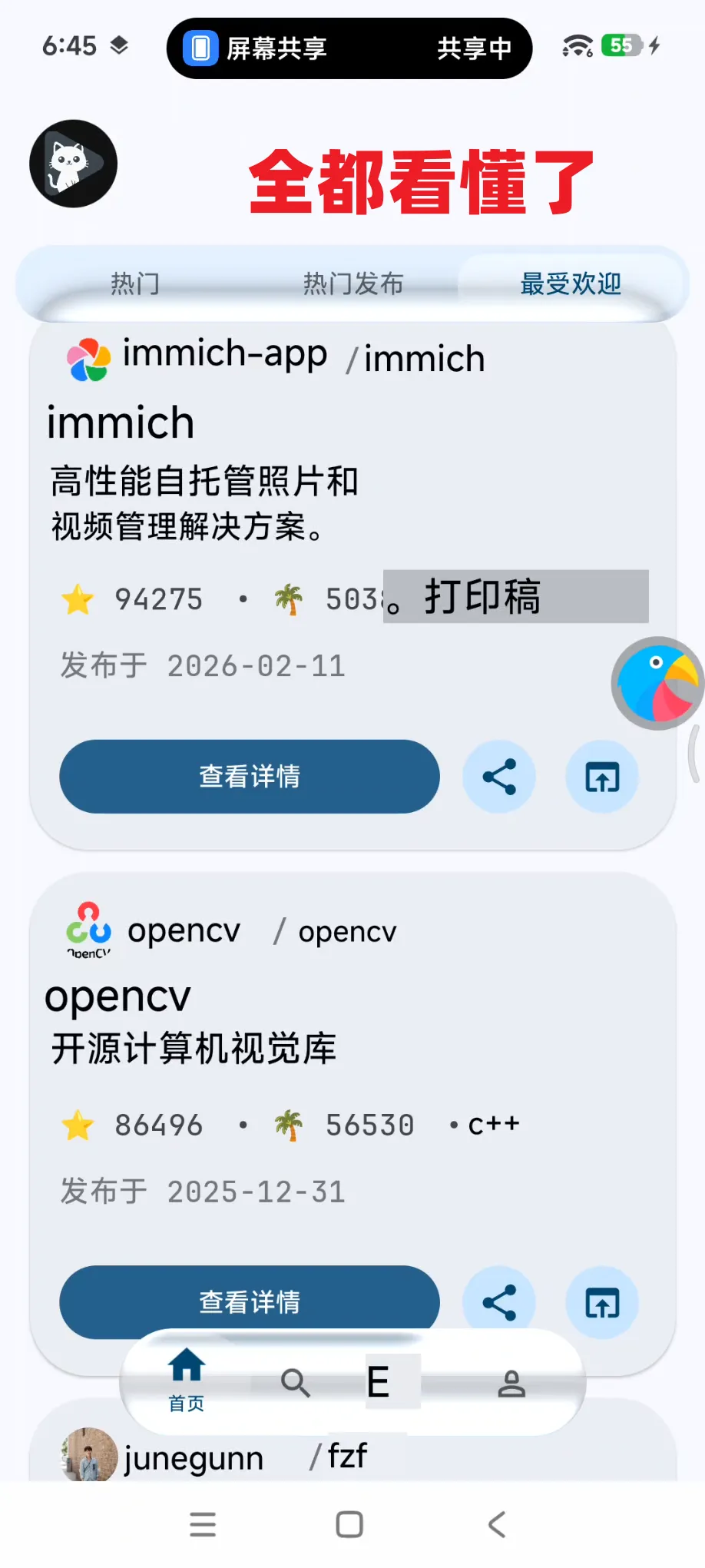Tap the 屏幕共享 screen sharing banner
705x1568 pixels.
348,48
